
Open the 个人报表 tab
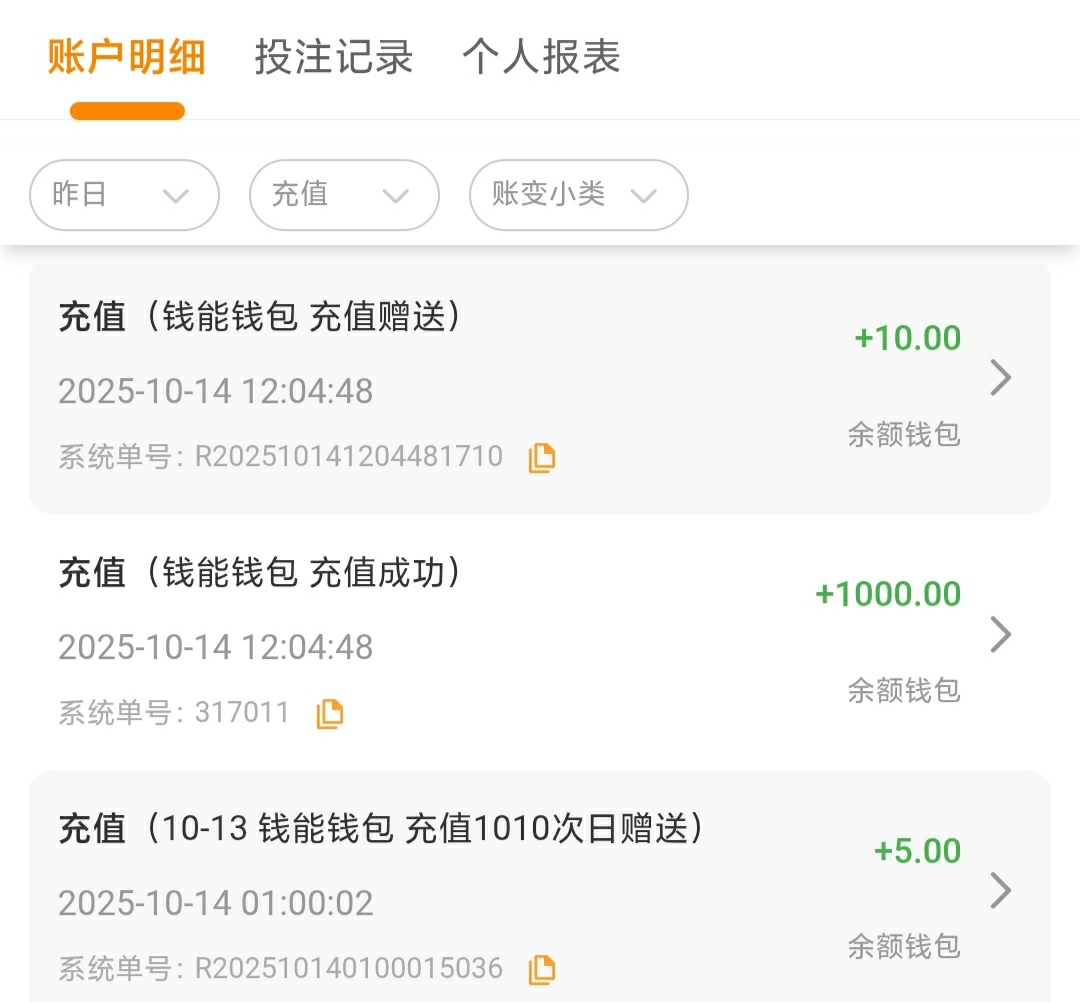(541, 57)
